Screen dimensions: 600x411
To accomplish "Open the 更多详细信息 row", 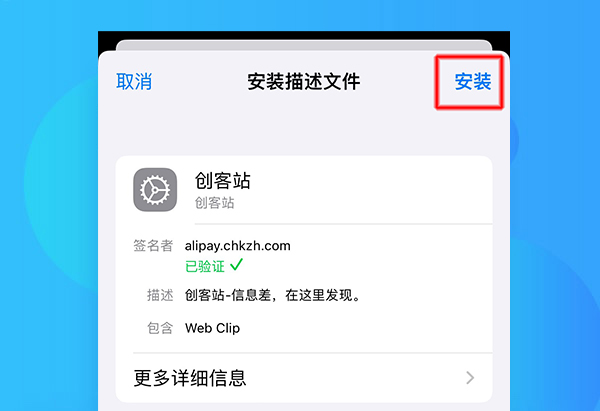I will 303,378.
